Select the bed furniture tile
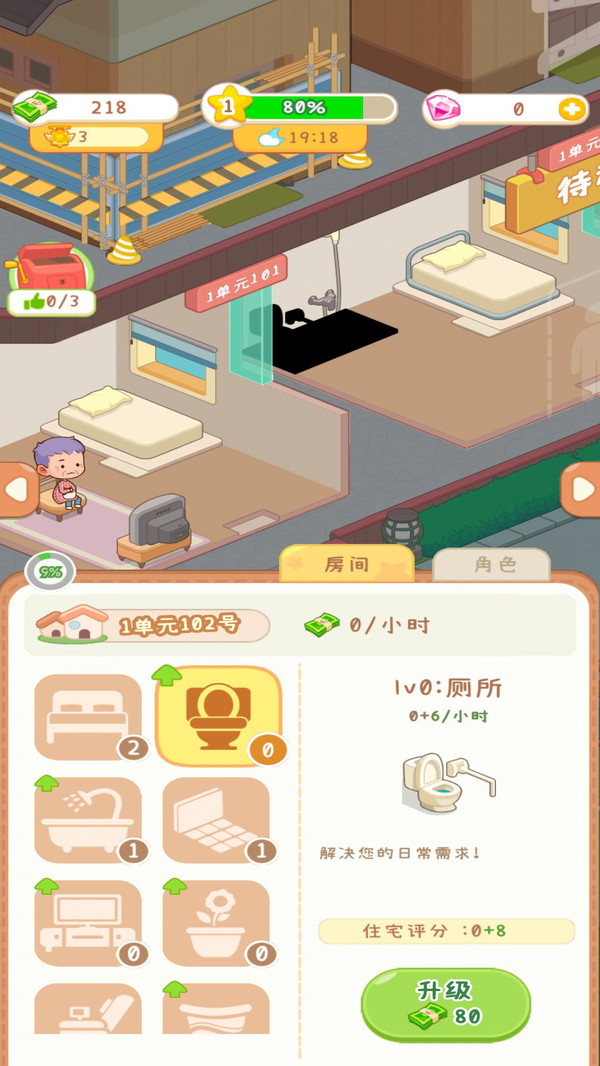 point(88,717)
